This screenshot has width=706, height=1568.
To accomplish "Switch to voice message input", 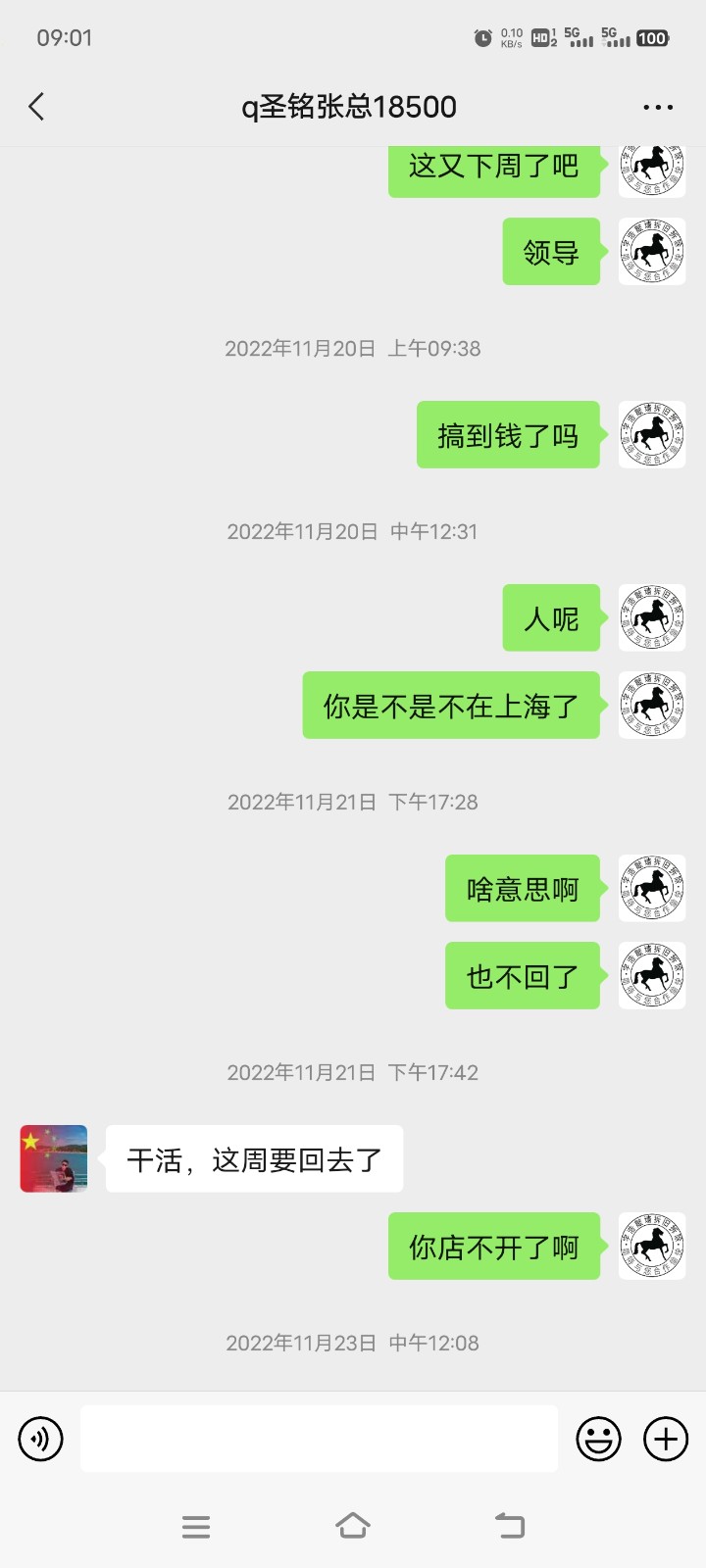I will point(40,1439).
